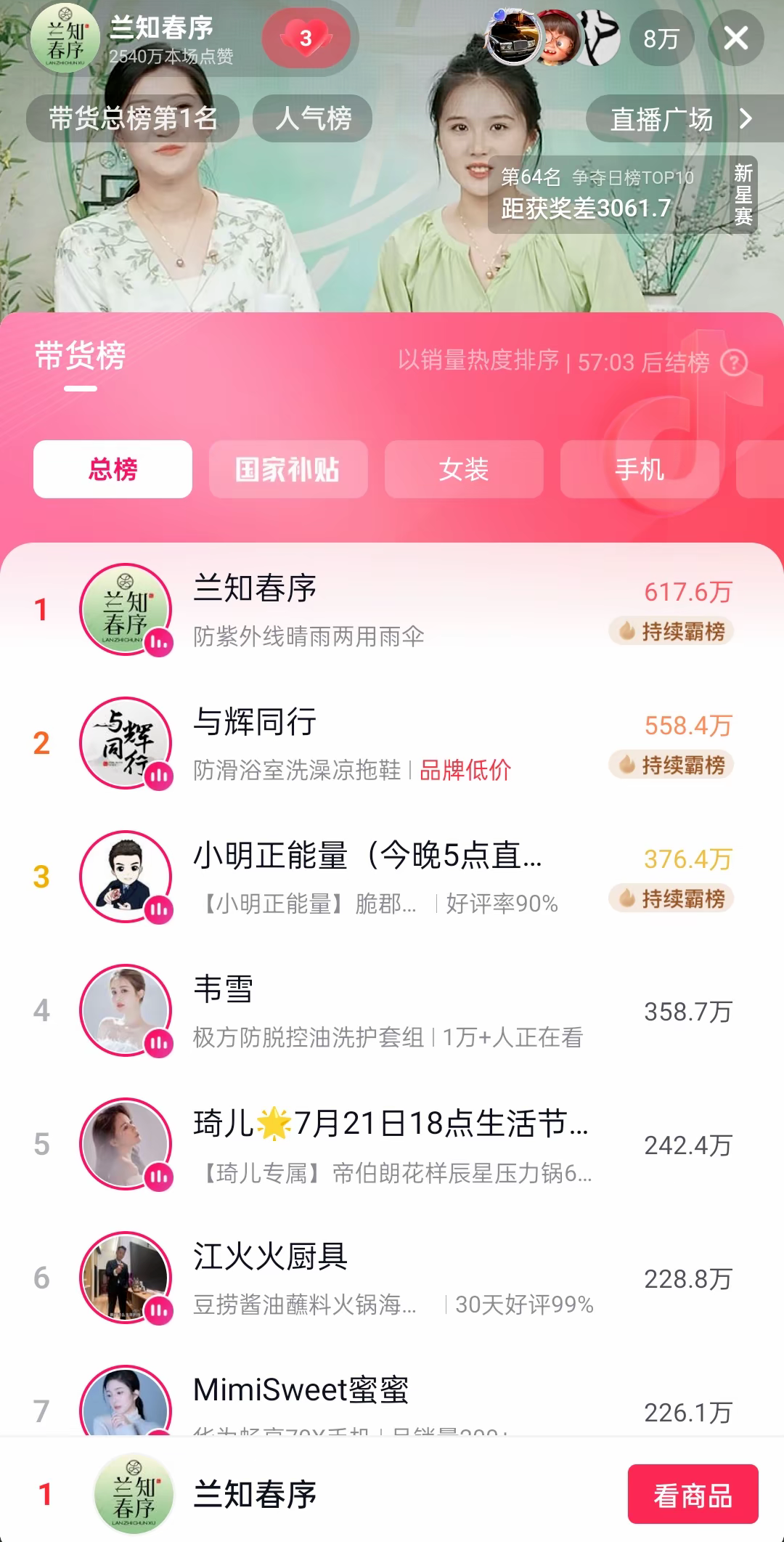Viewport: 784px width, 1542px height.
Task: Tap the 看商品 button
Action: point(693,1495)
